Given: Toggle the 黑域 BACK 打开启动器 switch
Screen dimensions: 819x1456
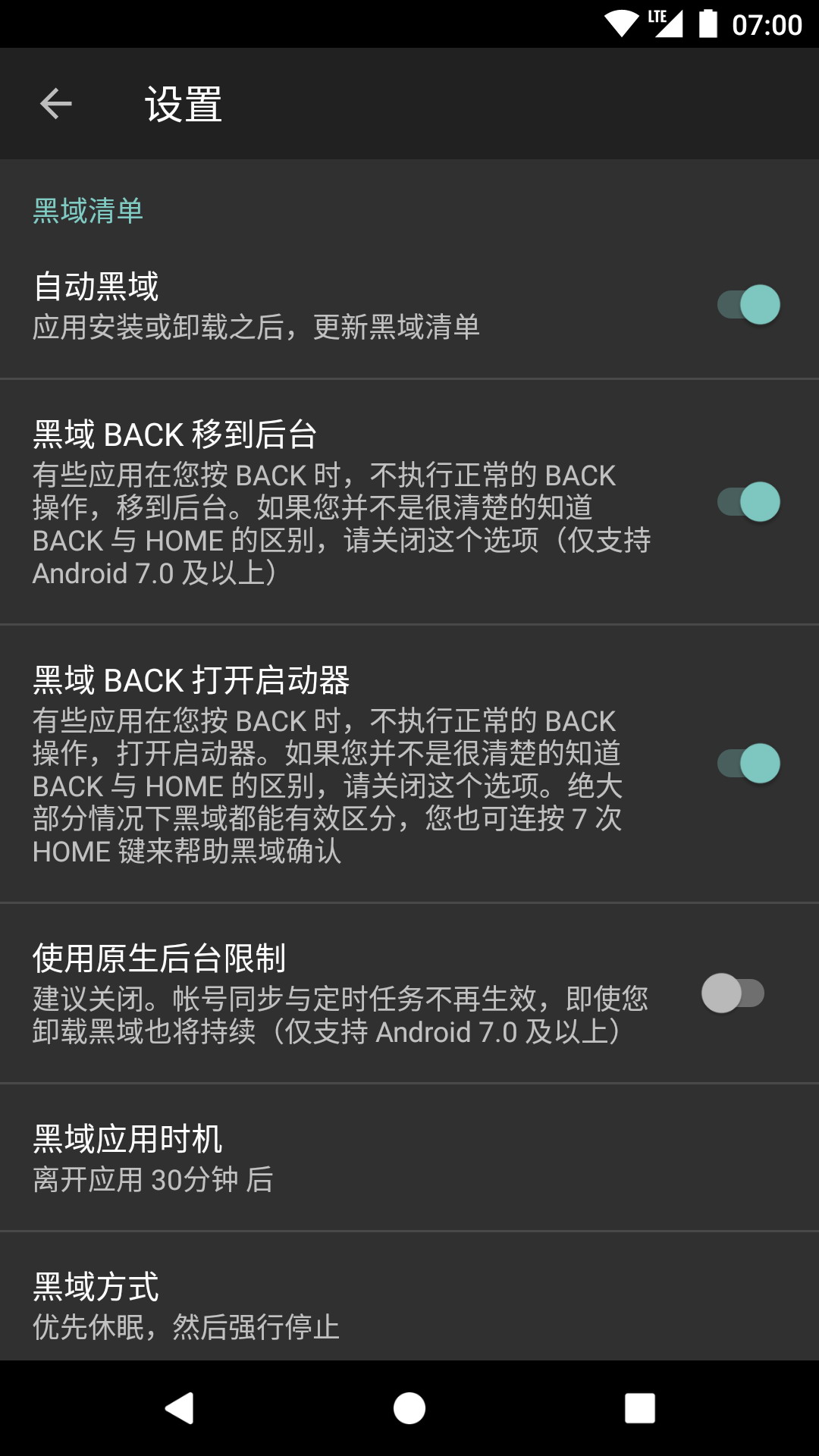Looking at the screenshot, I should coord(749,764).
